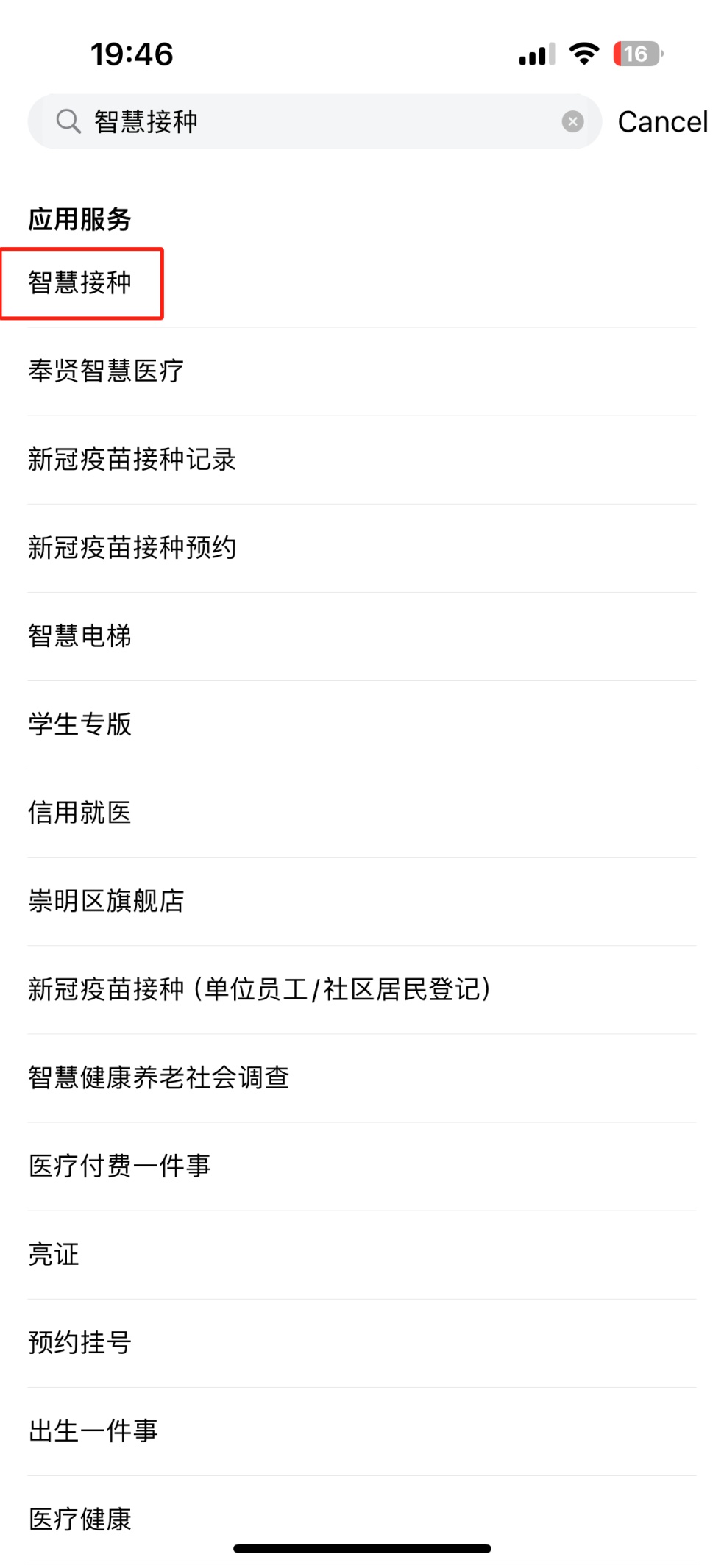Open 医疗付费一件事

coord(362,1166)
